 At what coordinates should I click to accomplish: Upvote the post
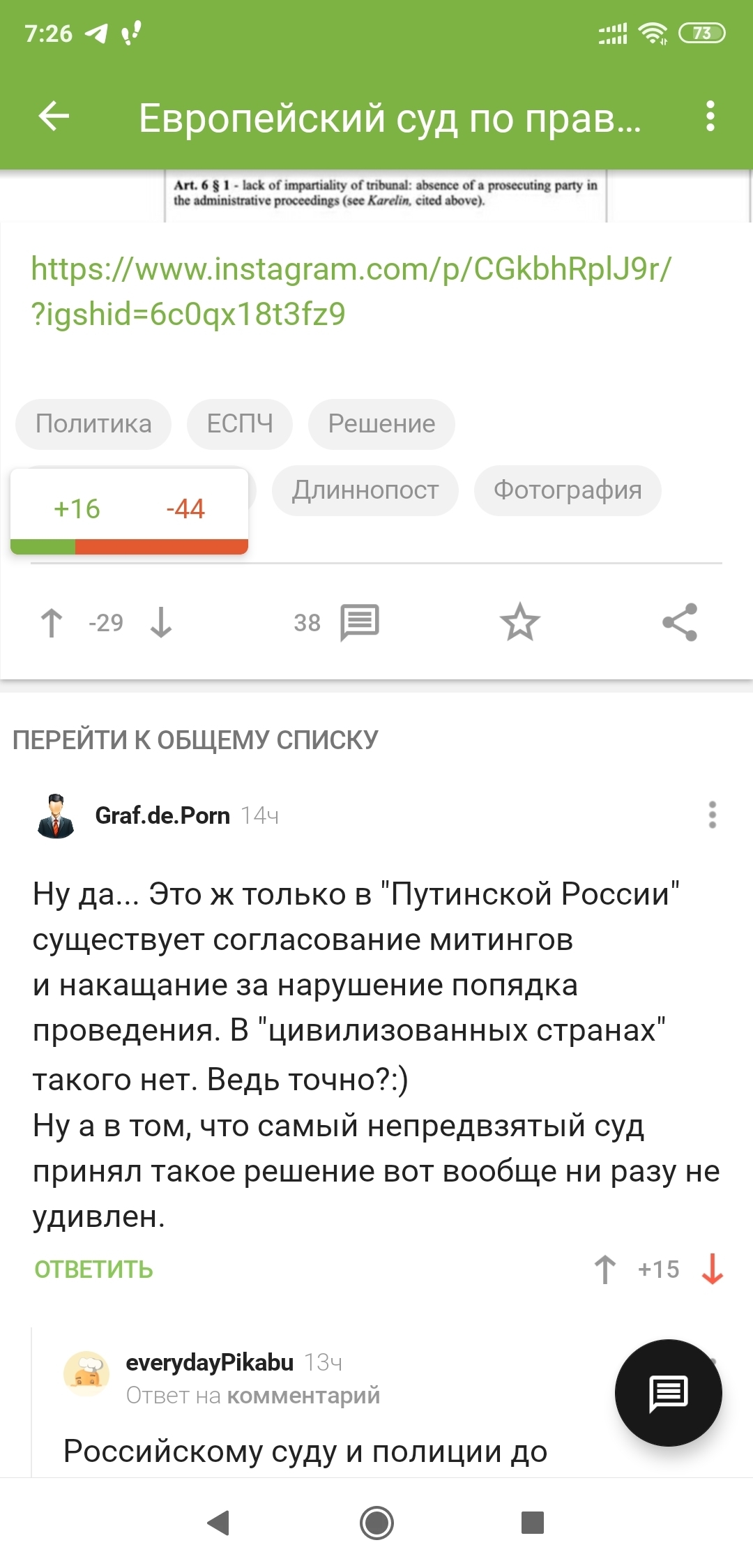pos(52,622)
